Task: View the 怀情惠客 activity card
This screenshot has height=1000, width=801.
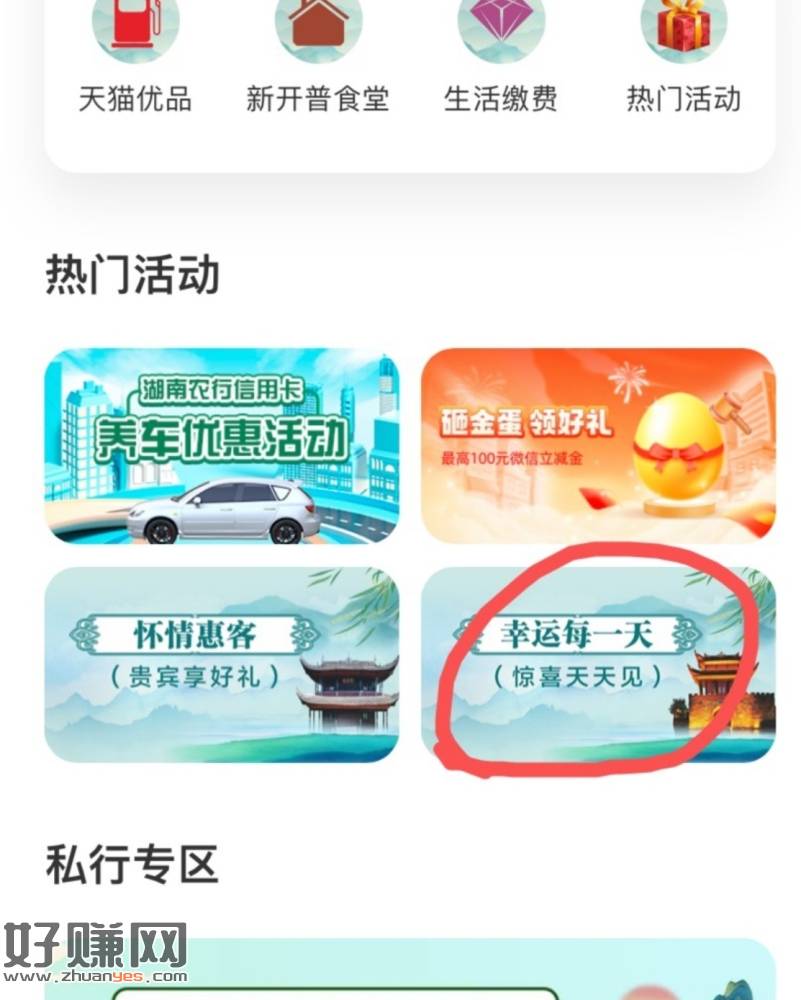Action: (x=222, y=665)
